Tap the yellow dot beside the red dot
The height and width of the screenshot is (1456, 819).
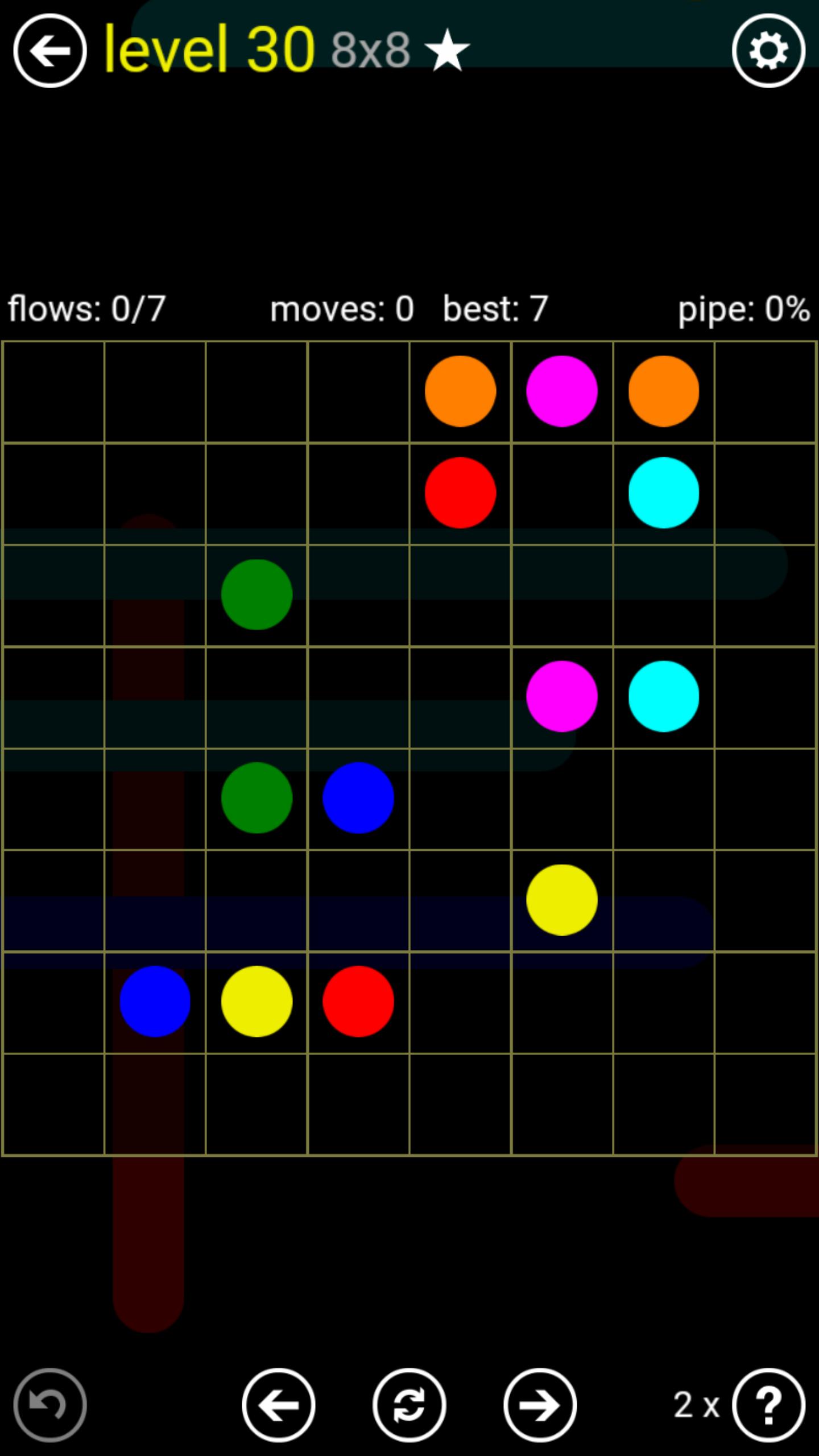point(257,1001)
